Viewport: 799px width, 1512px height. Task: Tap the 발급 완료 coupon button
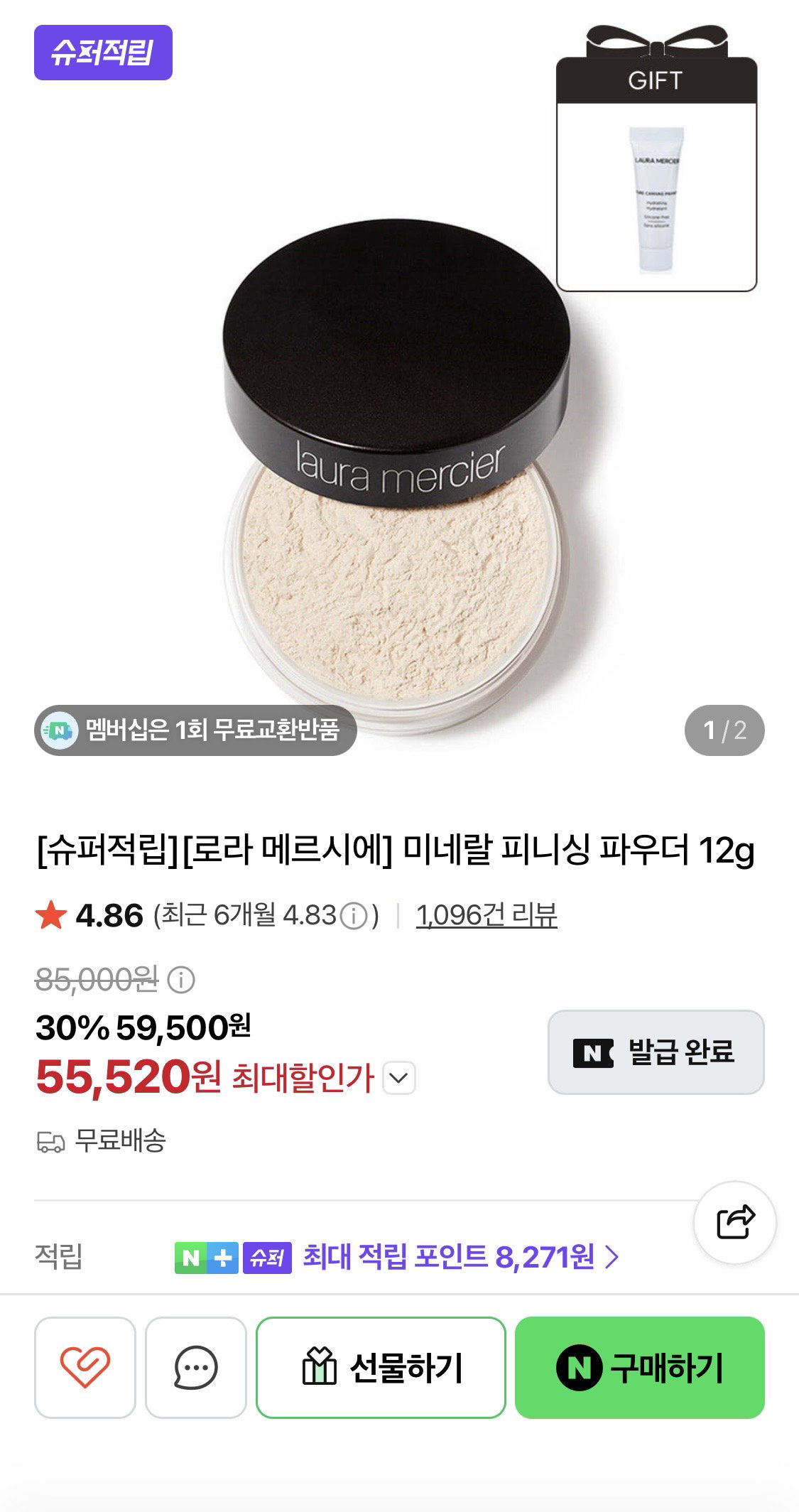click(x=656, y=1052)
